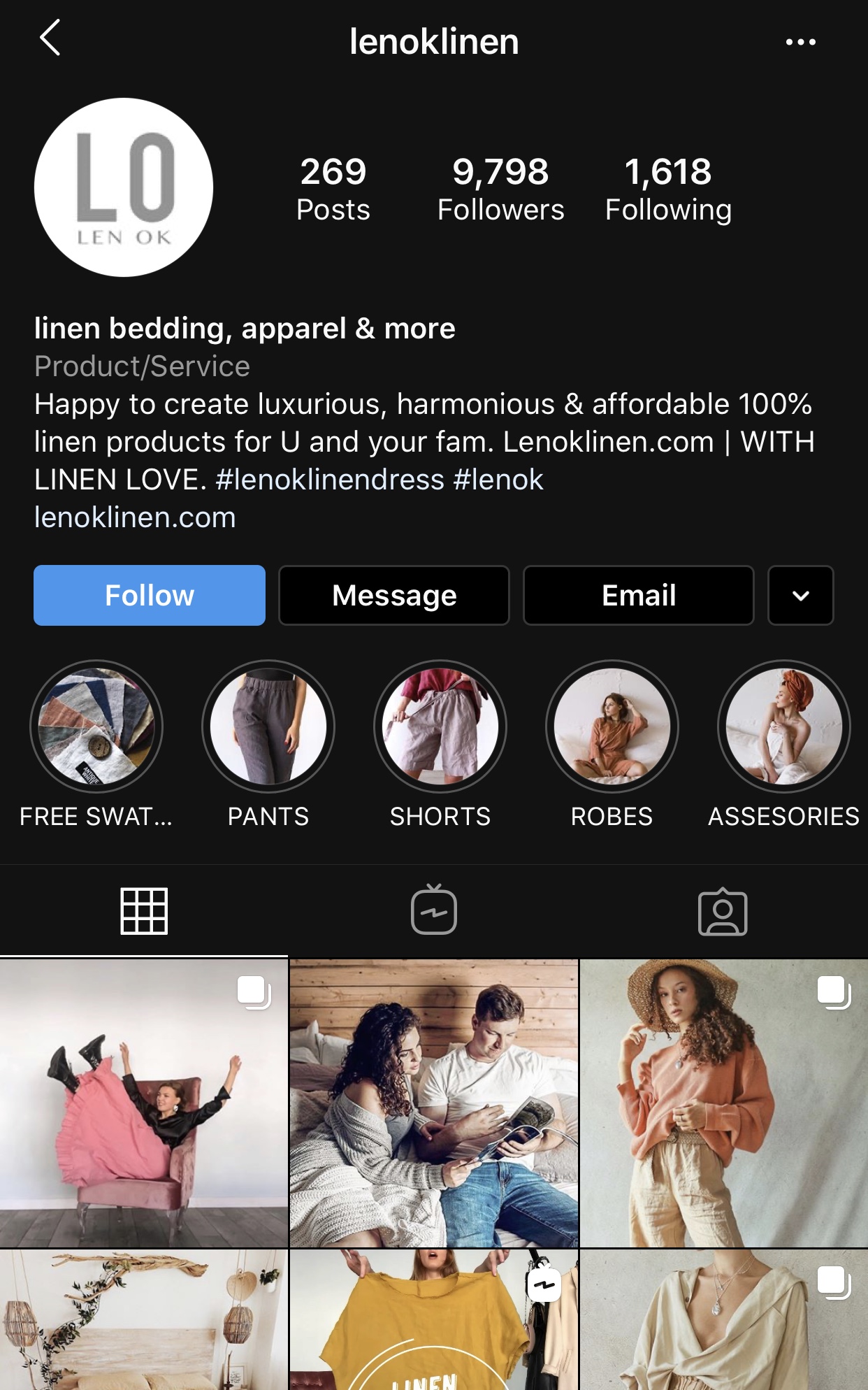This screenshot has height=1390, width=868.
Task: Open the couple reading magazine post
Action: tap(434, 1103)
